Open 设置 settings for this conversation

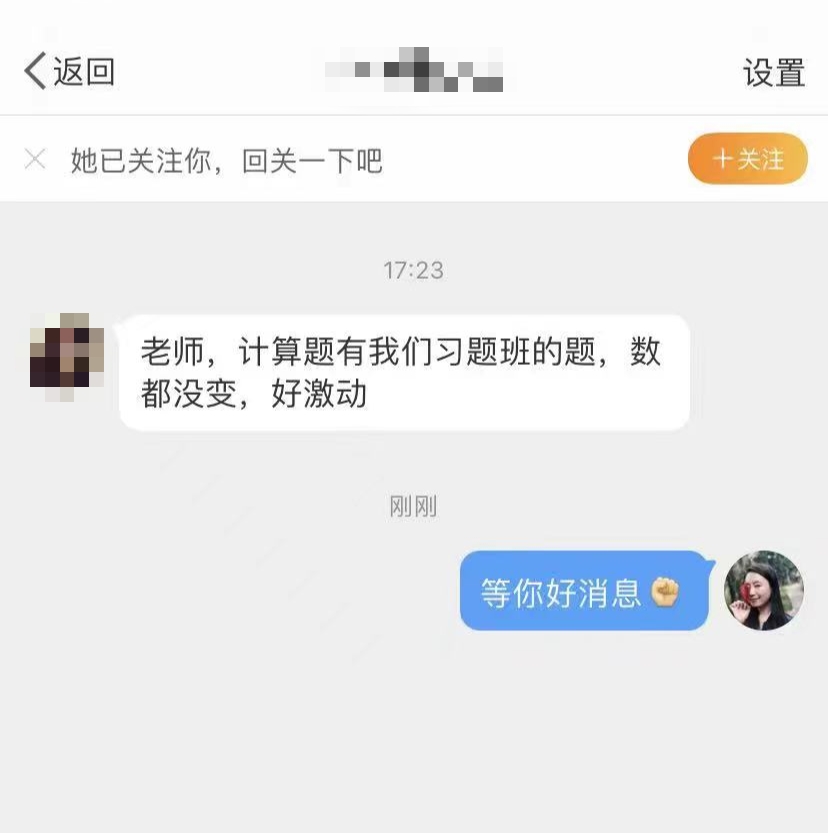774,70
